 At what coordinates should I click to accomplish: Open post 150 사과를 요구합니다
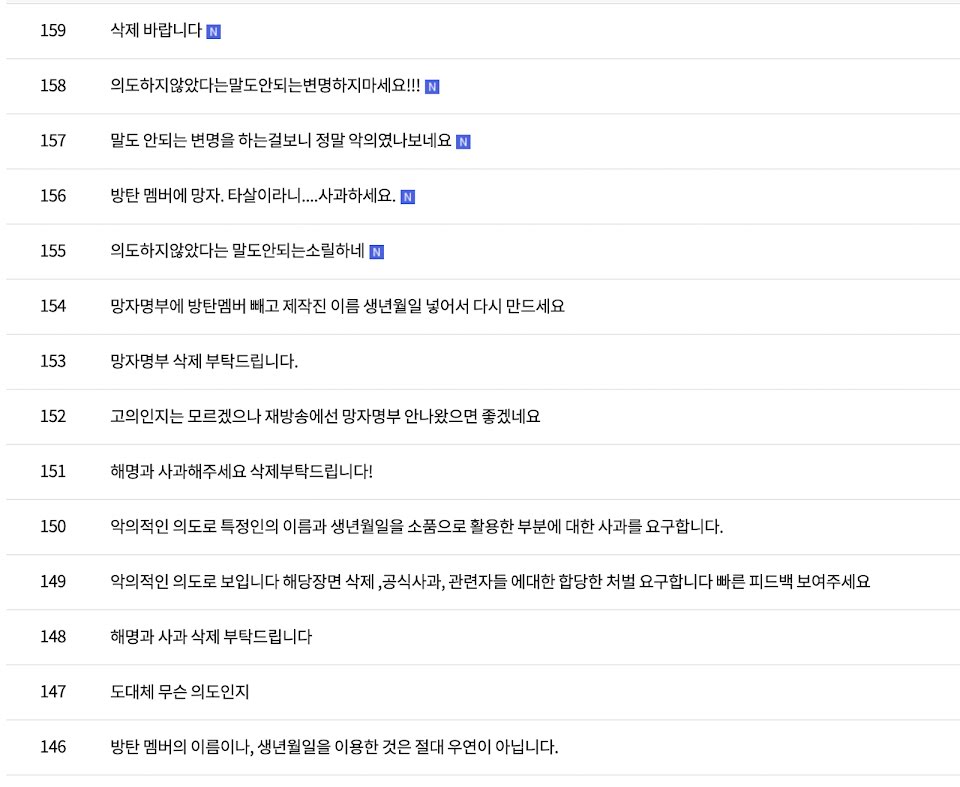coord(416,526)
